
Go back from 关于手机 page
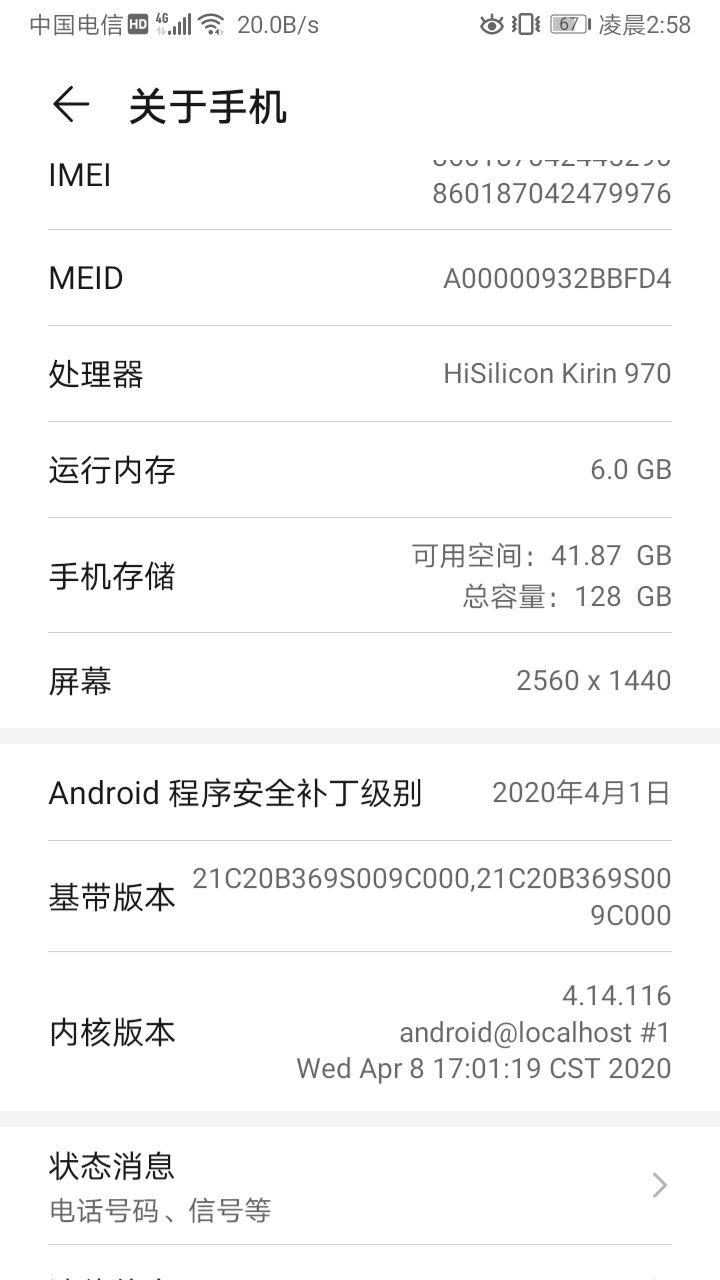[x=71, y=104]
